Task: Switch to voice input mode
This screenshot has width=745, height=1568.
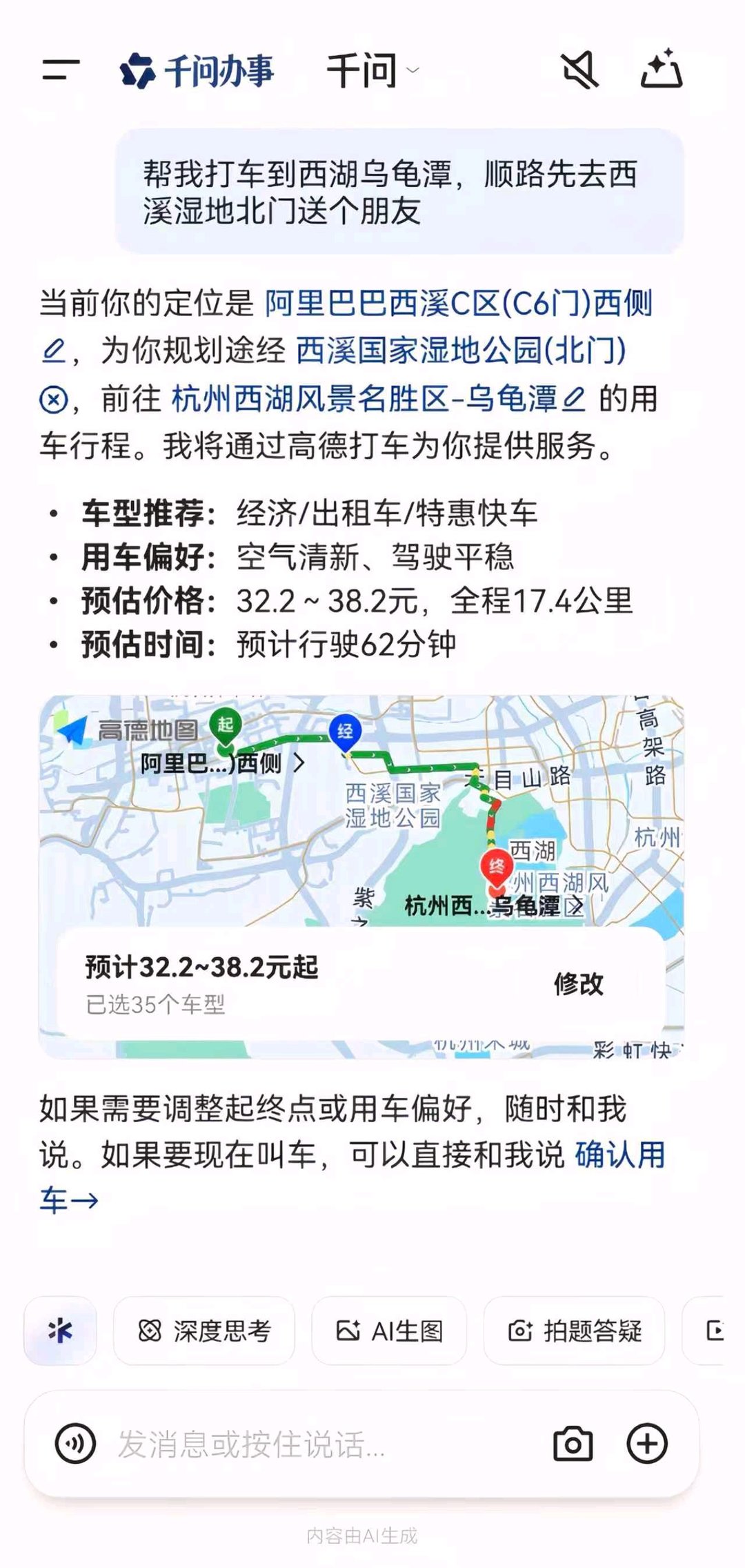Action: [x=75, y=1443]
